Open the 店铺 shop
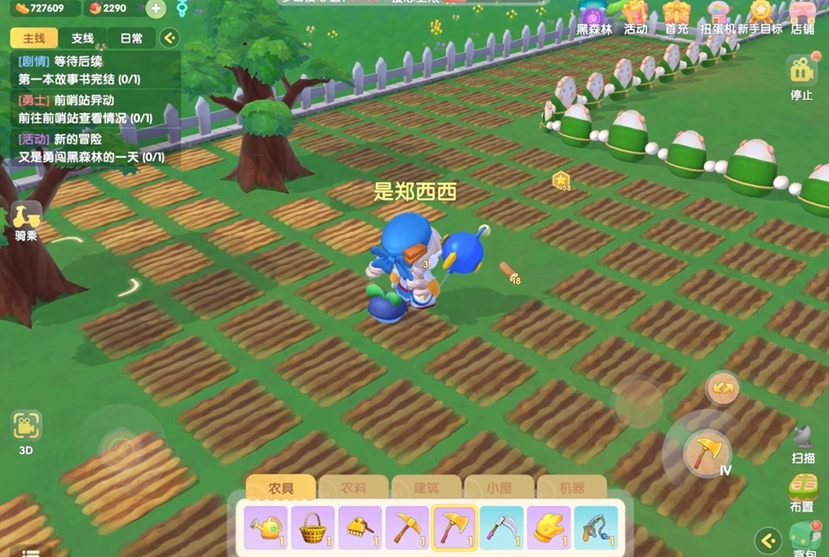This screenshot has width=829, height=557. pos(802,17)
